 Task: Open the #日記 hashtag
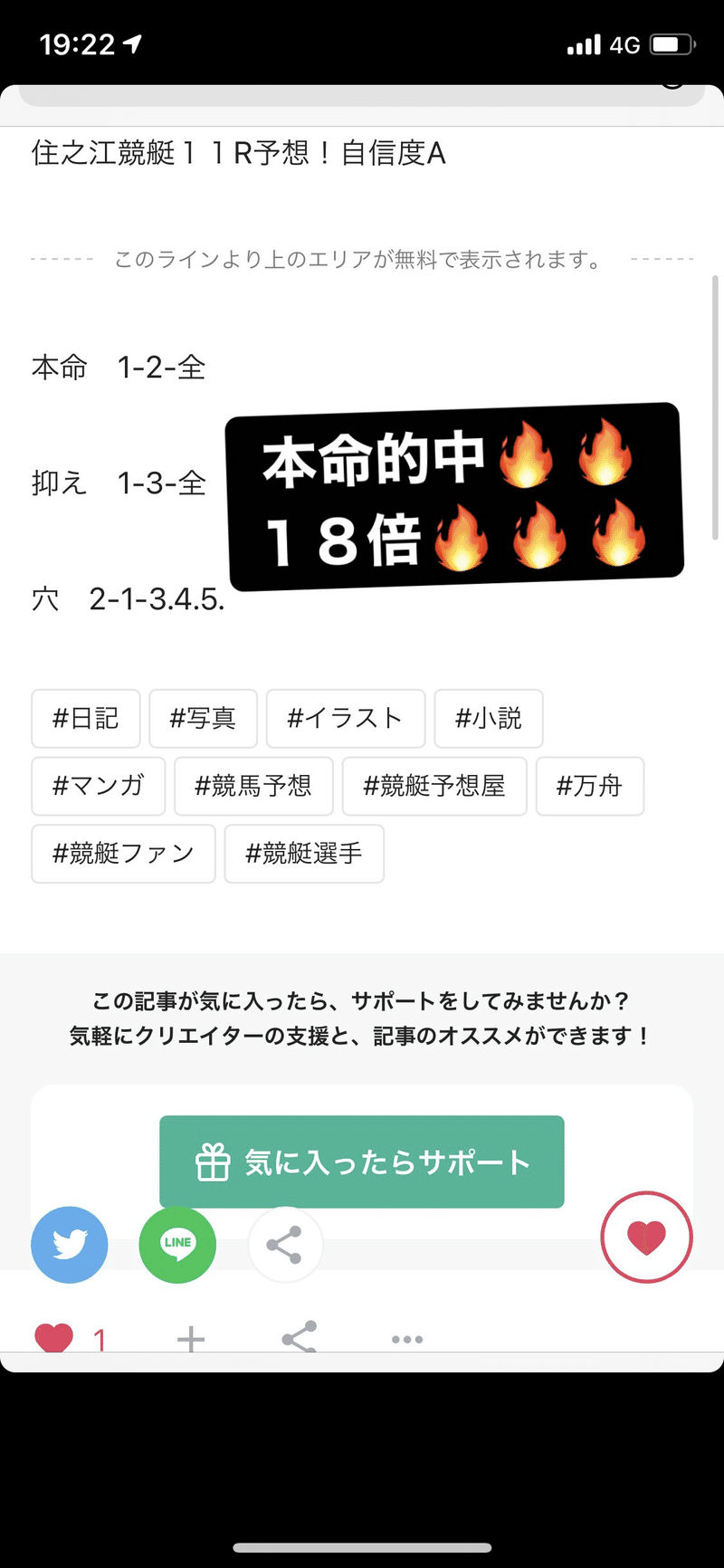[x=85, y=718]
